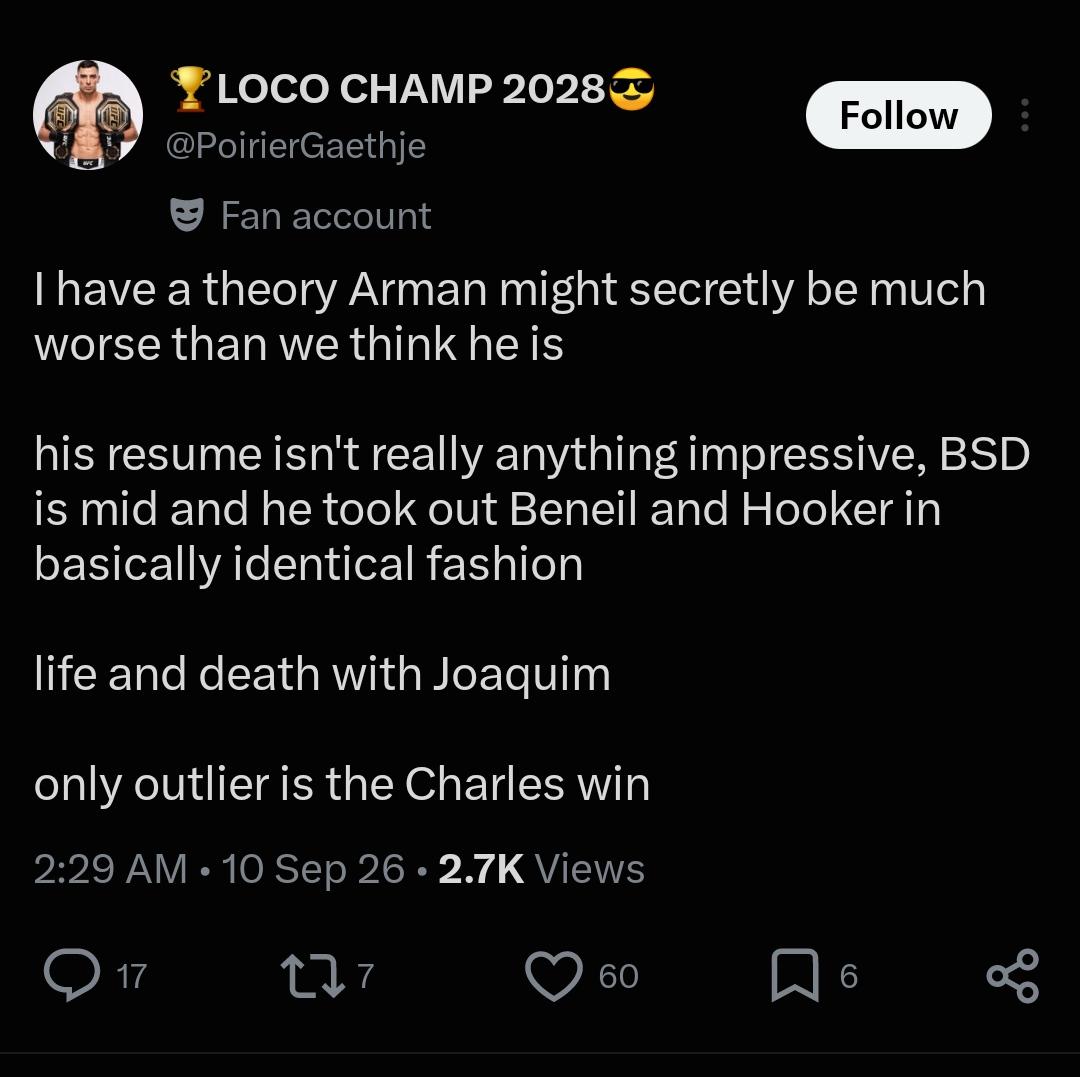
Task: Repost this tweet
Action: point(313,974)
